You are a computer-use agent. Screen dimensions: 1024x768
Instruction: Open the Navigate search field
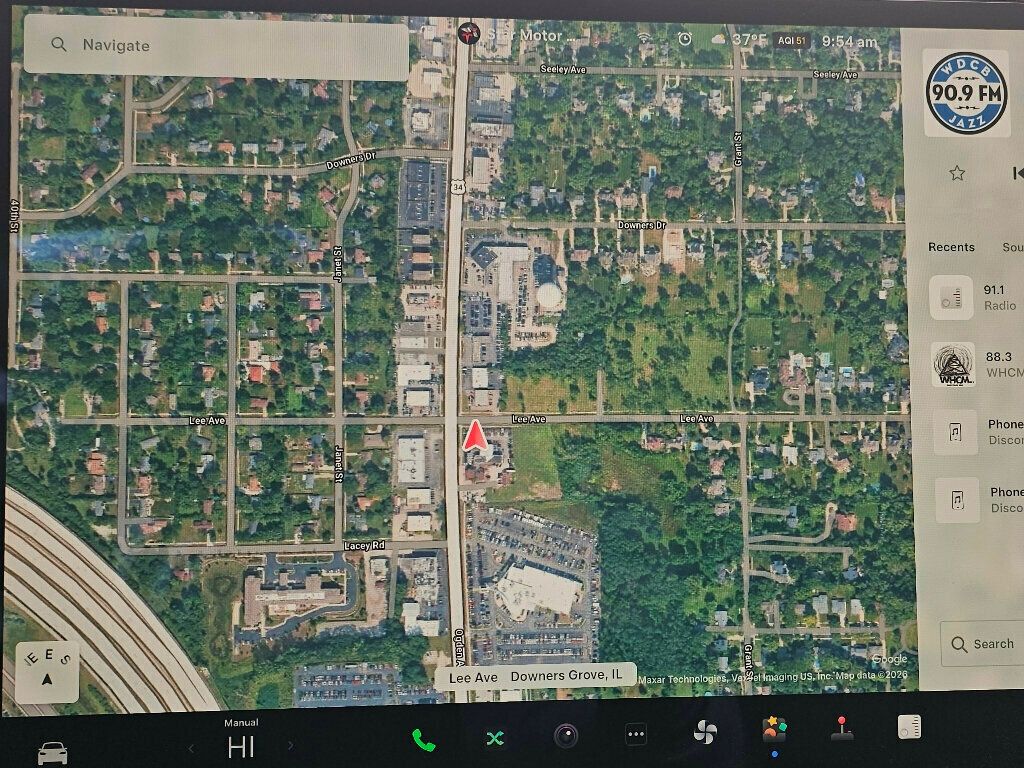215,46
